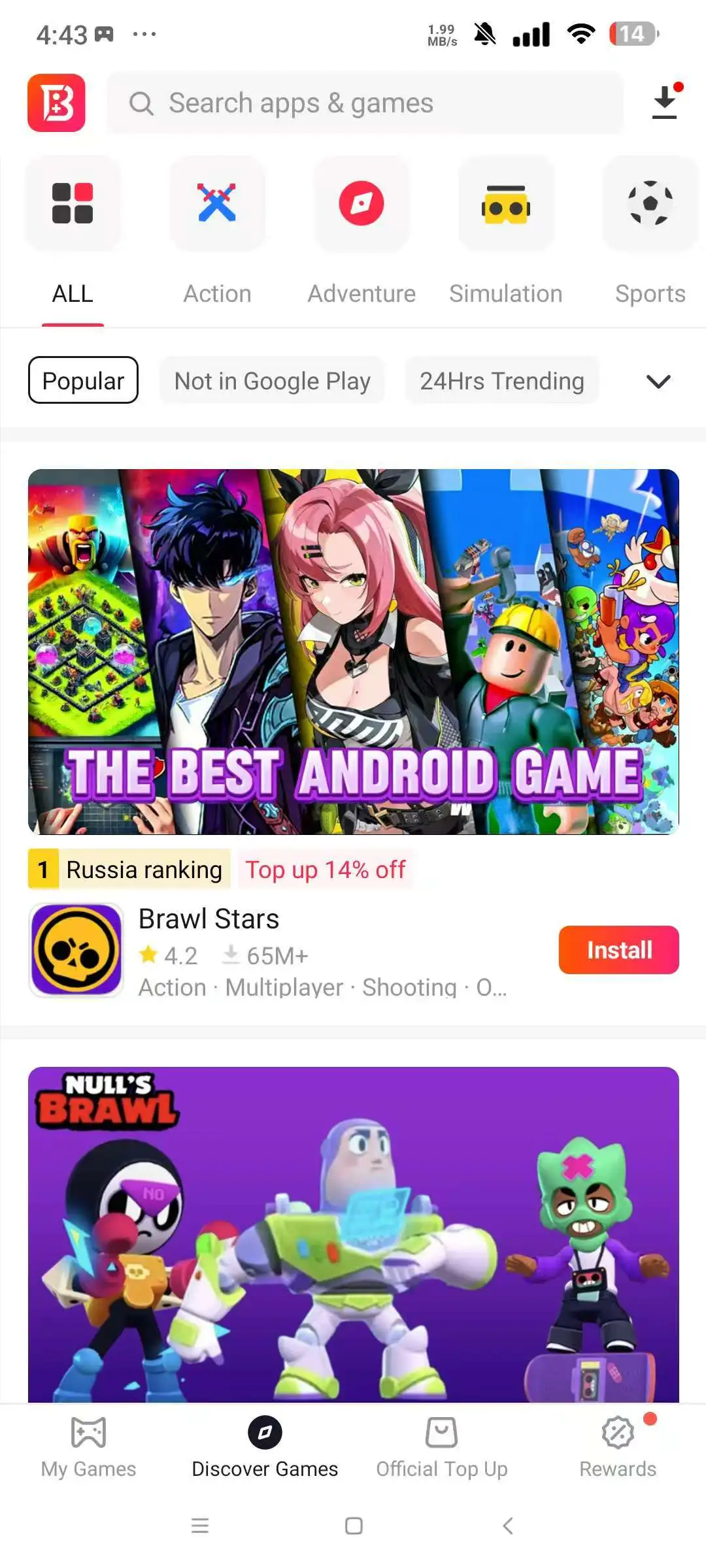This screenshot has height=1568, width=706.
Task: Select Not in Google Play chip
Action: [x=272, y=380]
